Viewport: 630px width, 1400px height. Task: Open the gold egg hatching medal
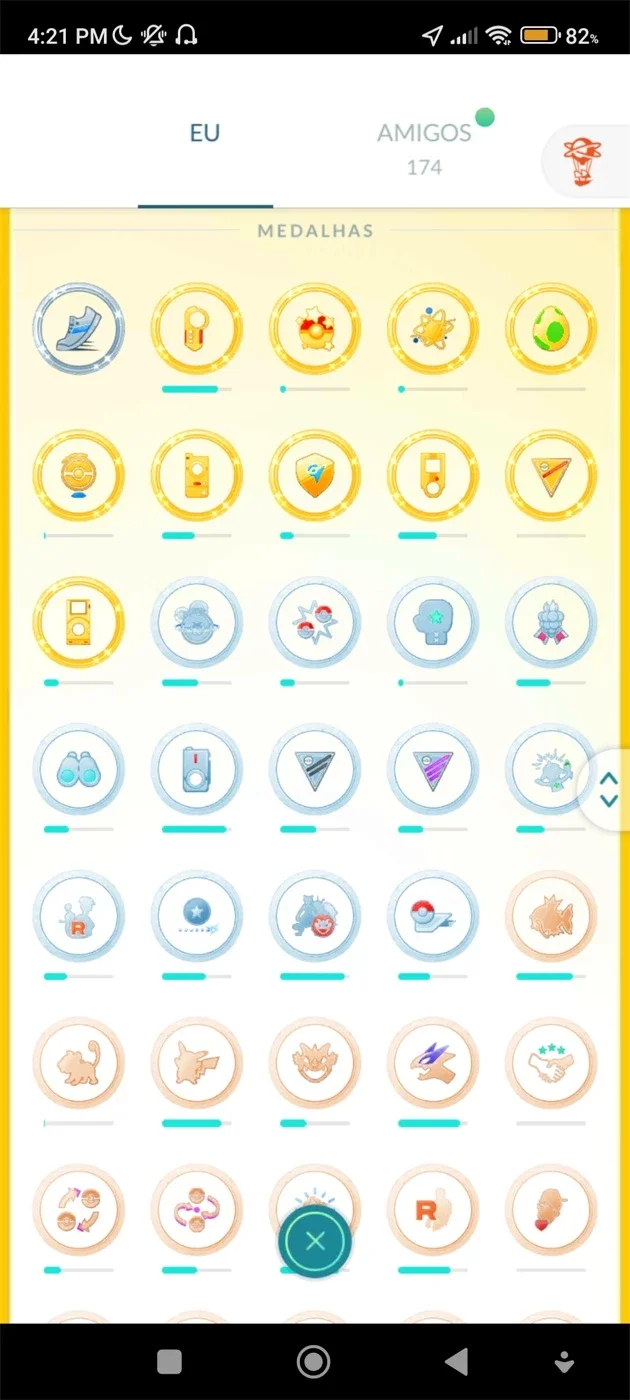click(551, 329)
